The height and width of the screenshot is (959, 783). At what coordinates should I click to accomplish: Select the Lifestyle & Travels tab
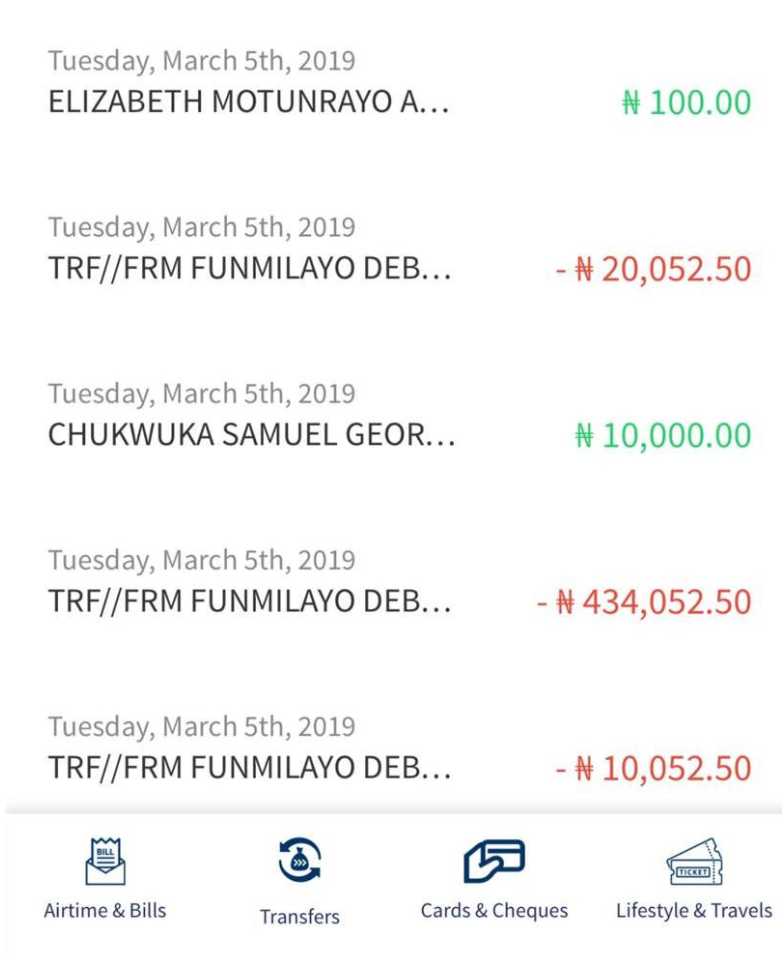click(694, 880)
